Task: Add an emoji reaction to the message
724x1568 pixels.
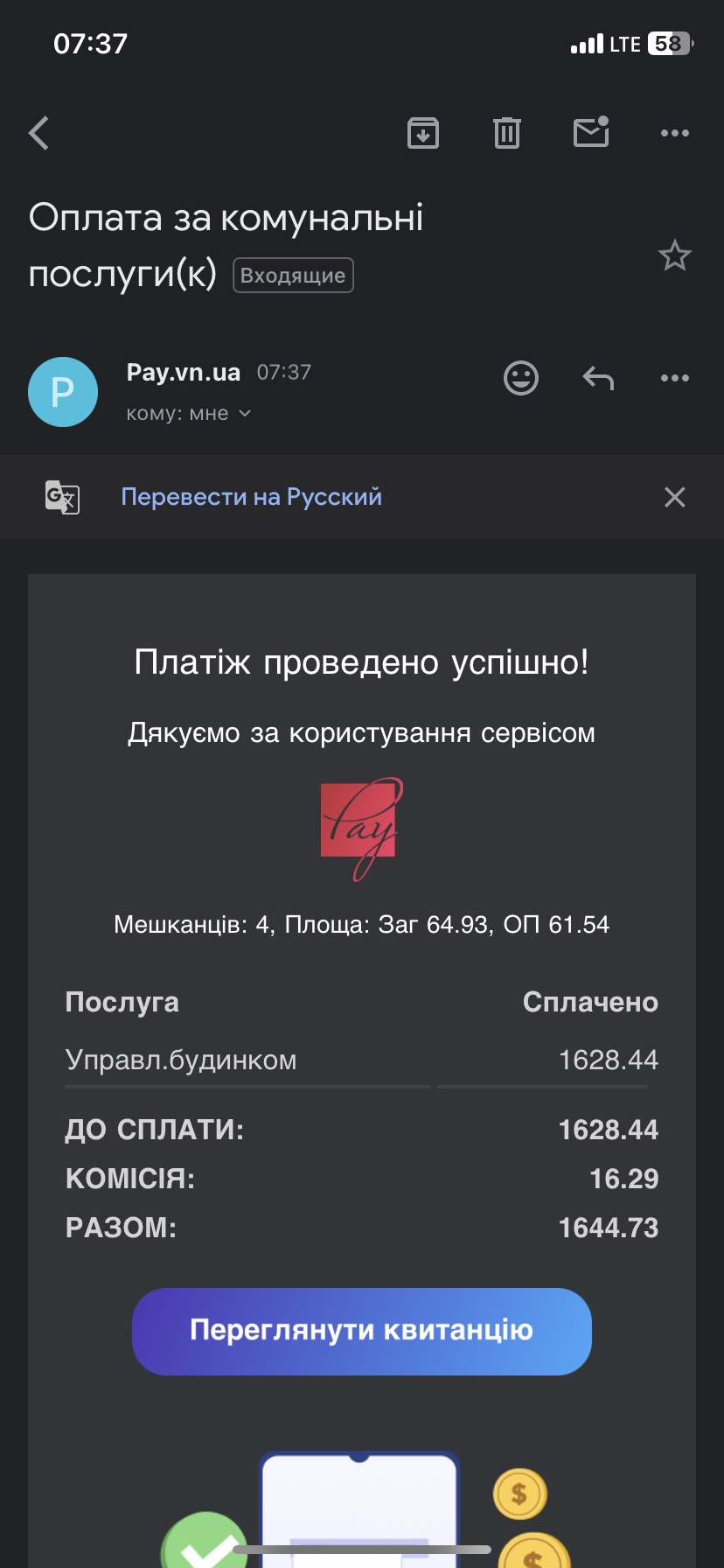Action: 521,378
